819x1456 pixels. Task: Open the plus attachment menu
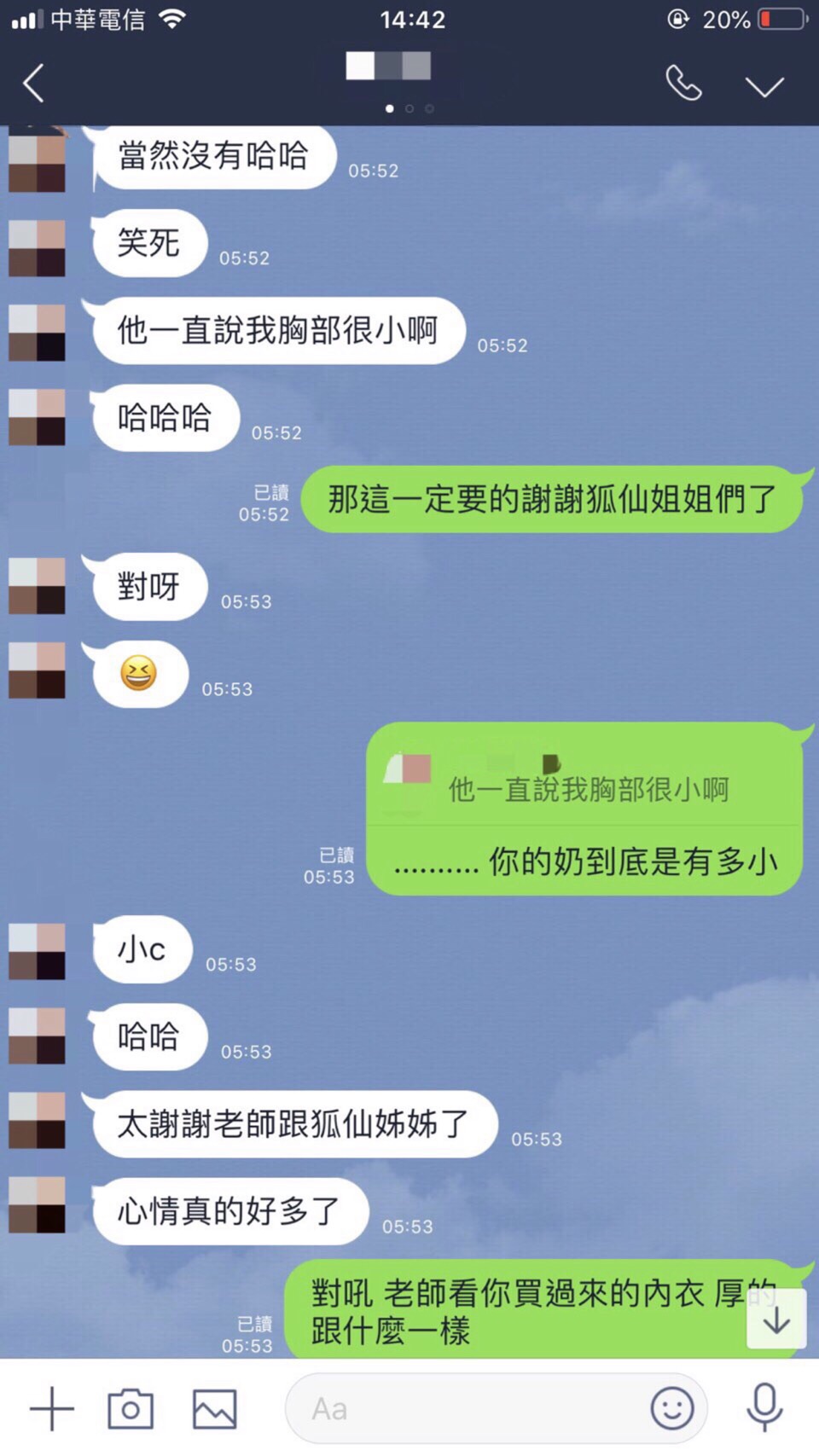coord(51,1408)
